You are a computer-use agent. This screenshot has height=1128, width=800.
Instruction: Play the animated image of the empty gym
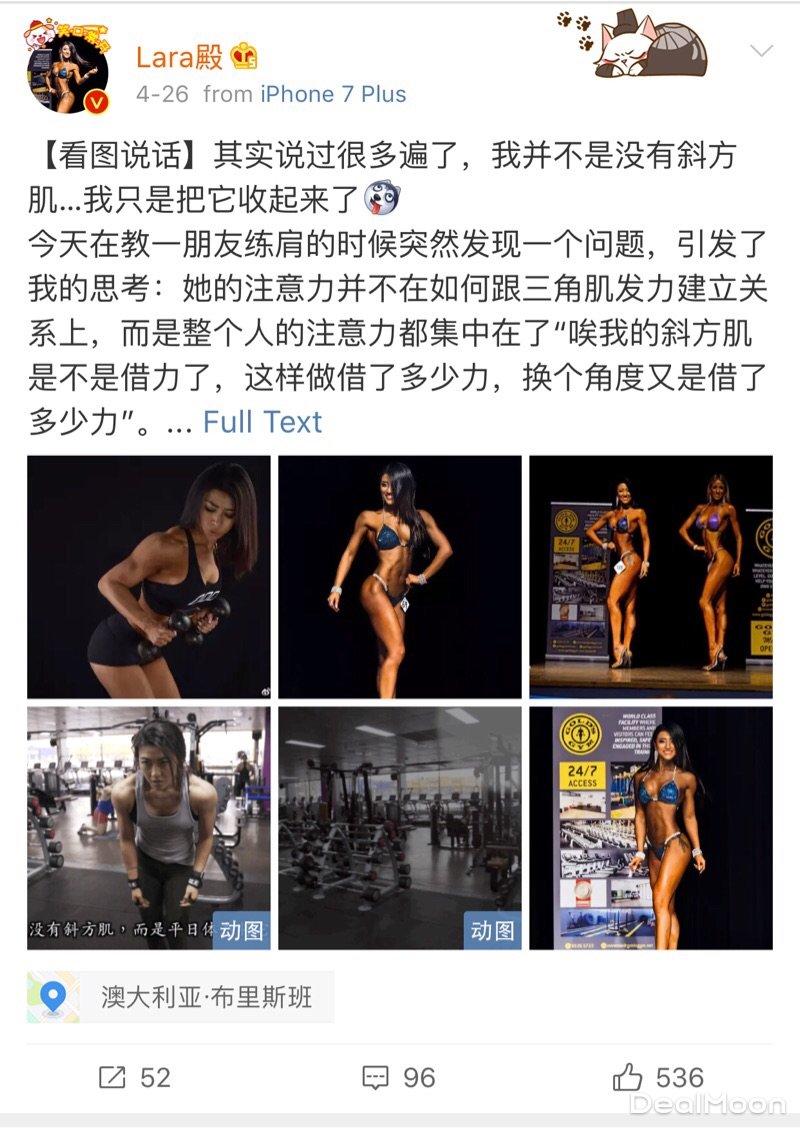click(400, 828)
